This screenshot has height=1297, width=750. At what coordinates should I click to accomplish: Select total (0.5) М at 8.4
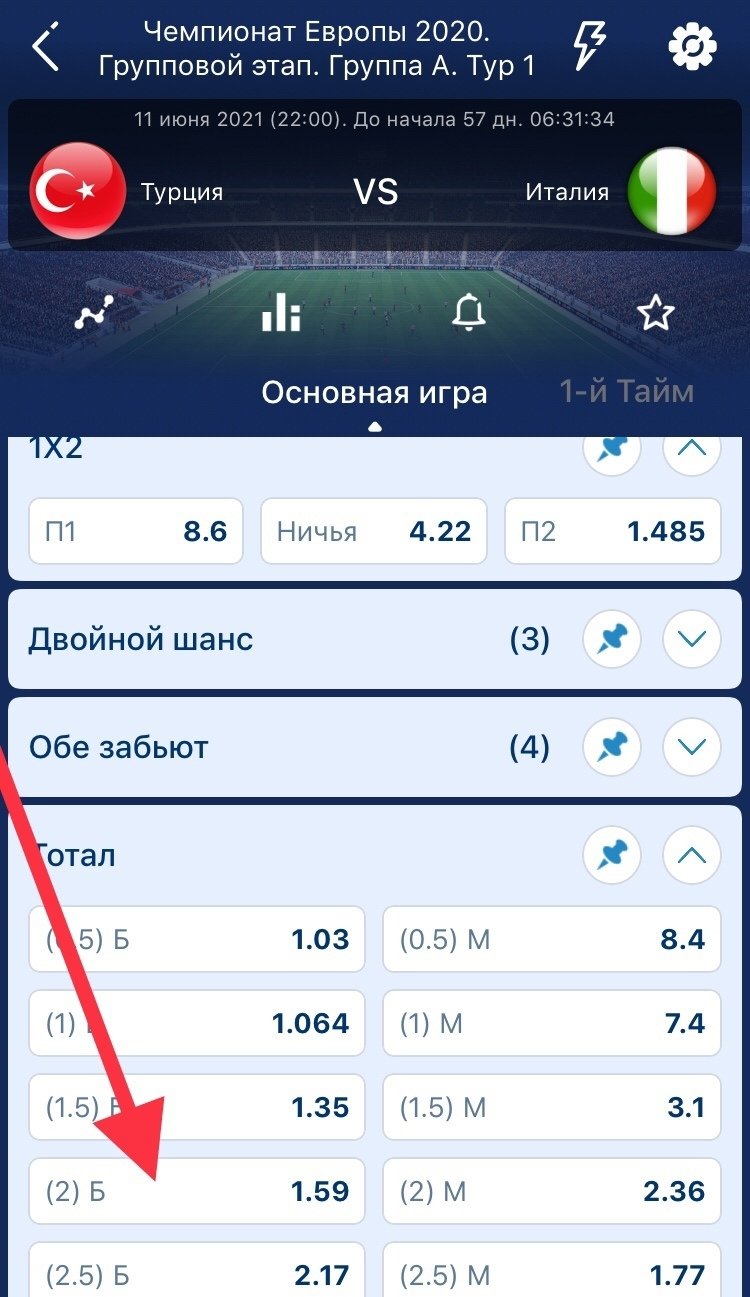point(552,939)
